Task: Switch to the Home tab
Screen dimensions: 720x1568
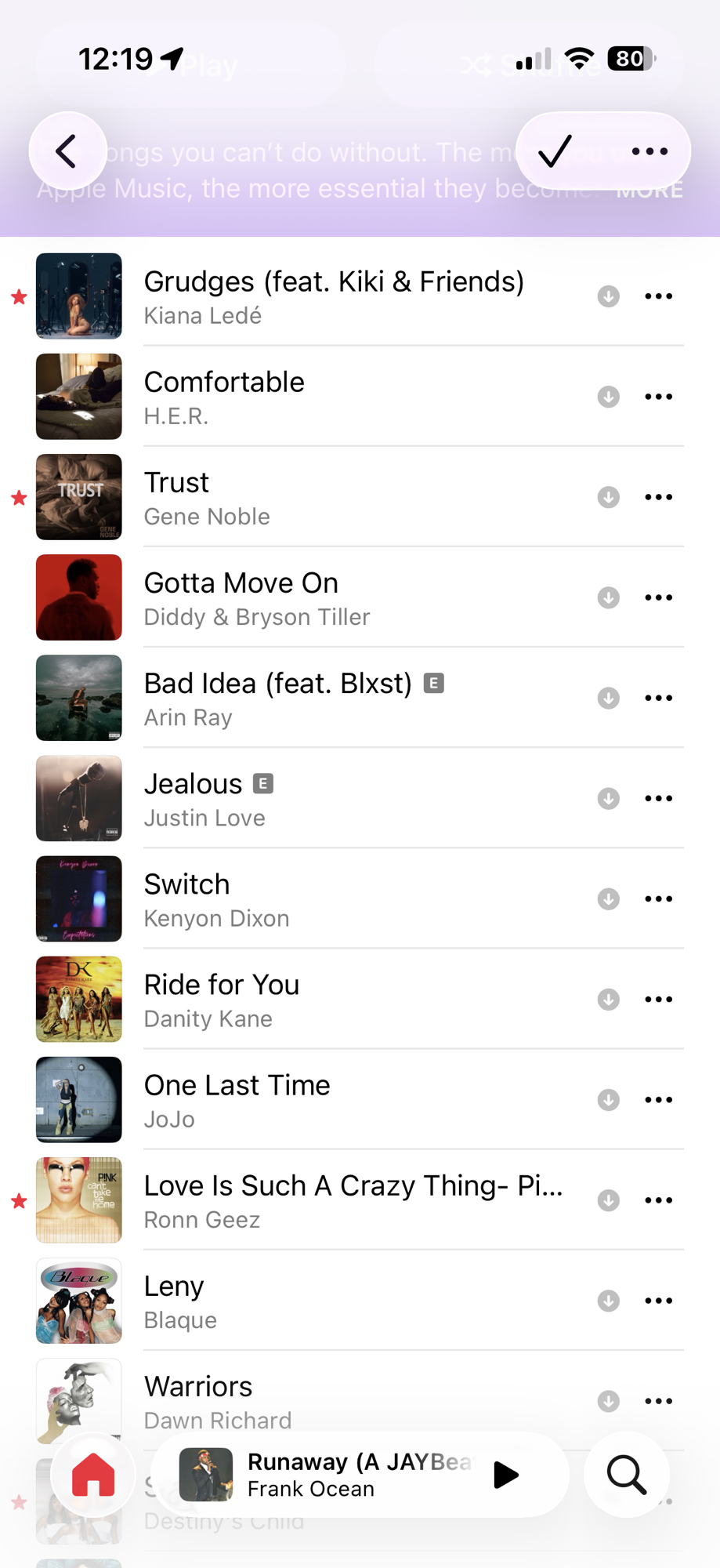Action: (x=93, y=1475)
